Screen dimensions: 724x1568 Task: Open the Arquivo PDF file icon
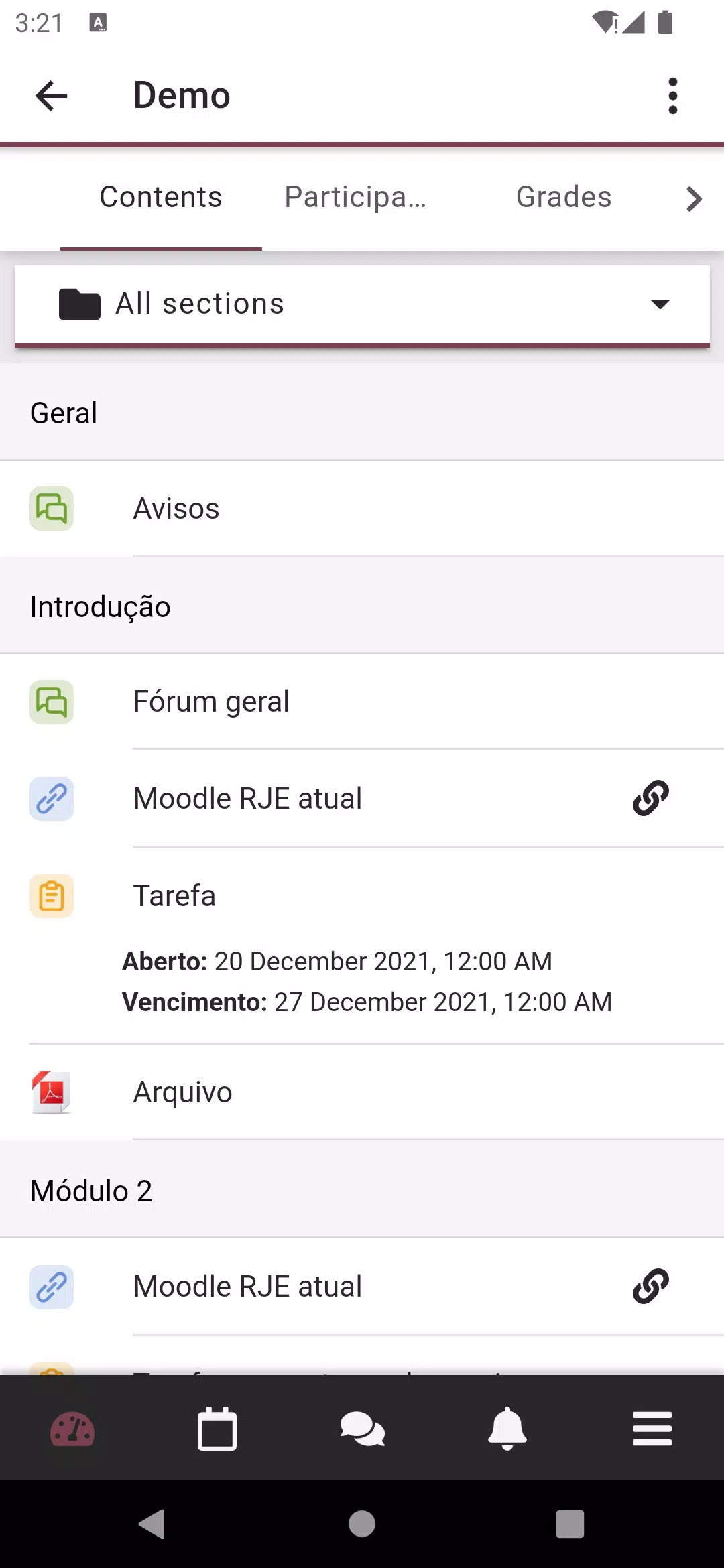[x=52, y=1092]
